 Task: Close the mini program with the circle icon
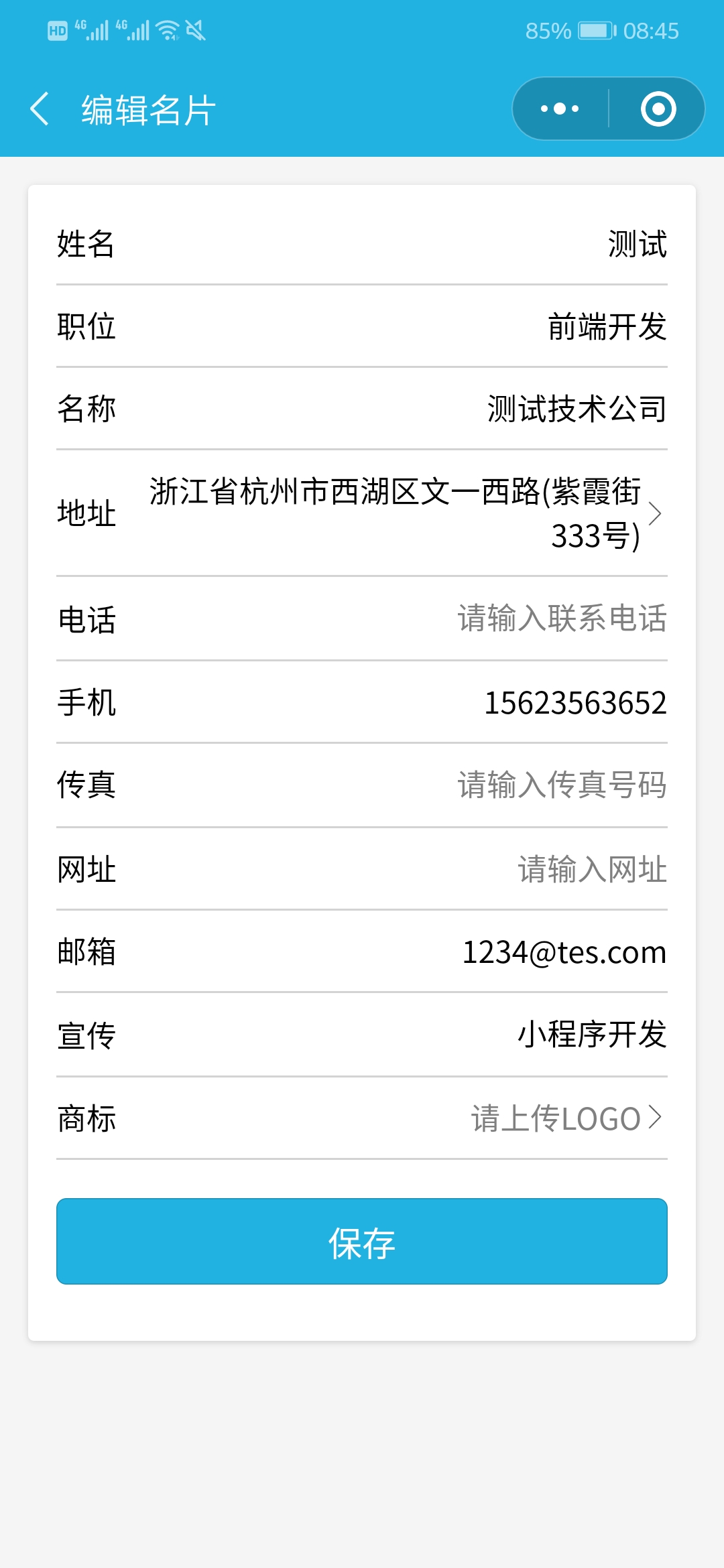point(658,109)
